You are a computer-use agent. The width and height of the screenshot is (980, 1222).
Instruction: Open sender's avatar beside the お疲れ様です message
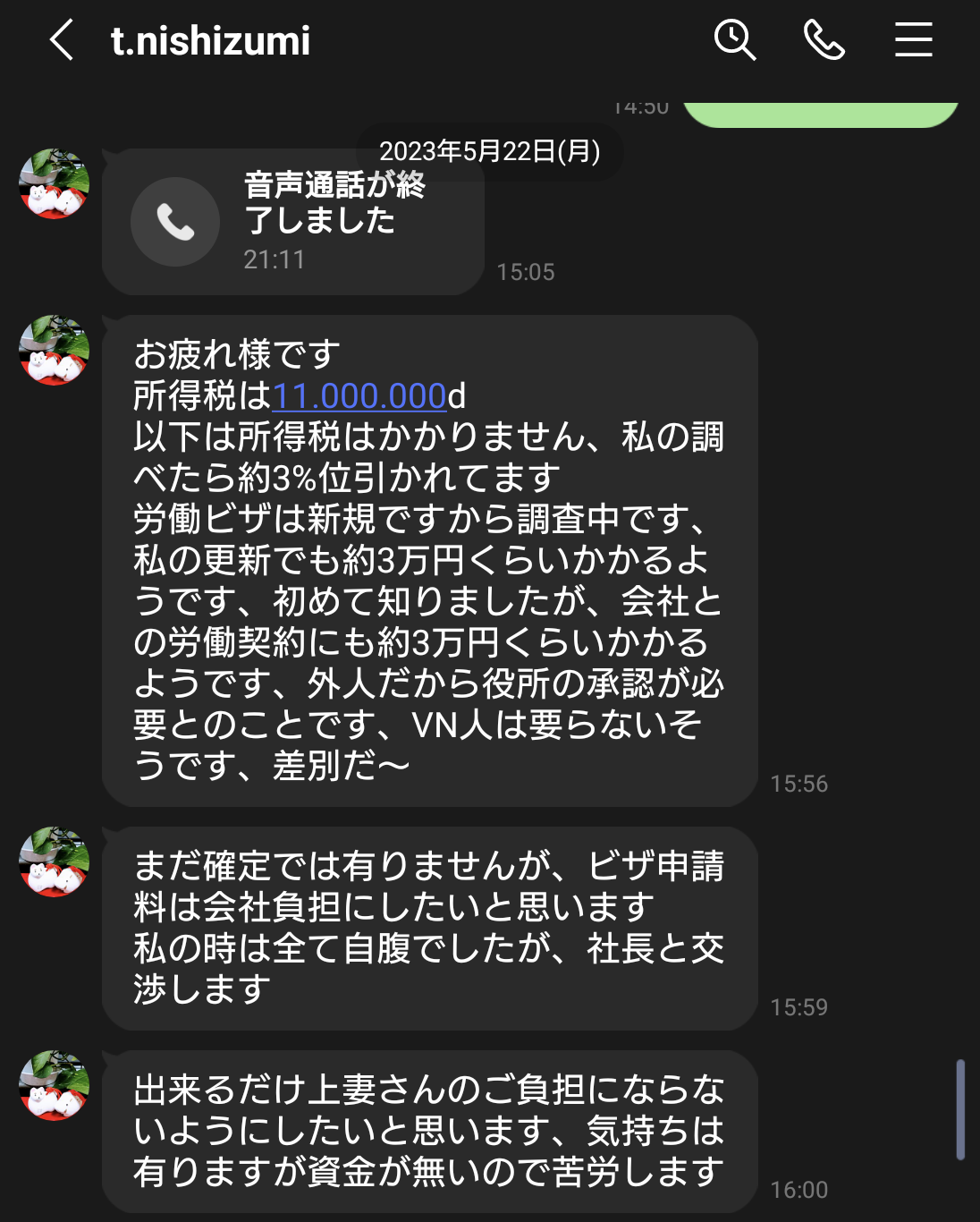pos(55,350)
